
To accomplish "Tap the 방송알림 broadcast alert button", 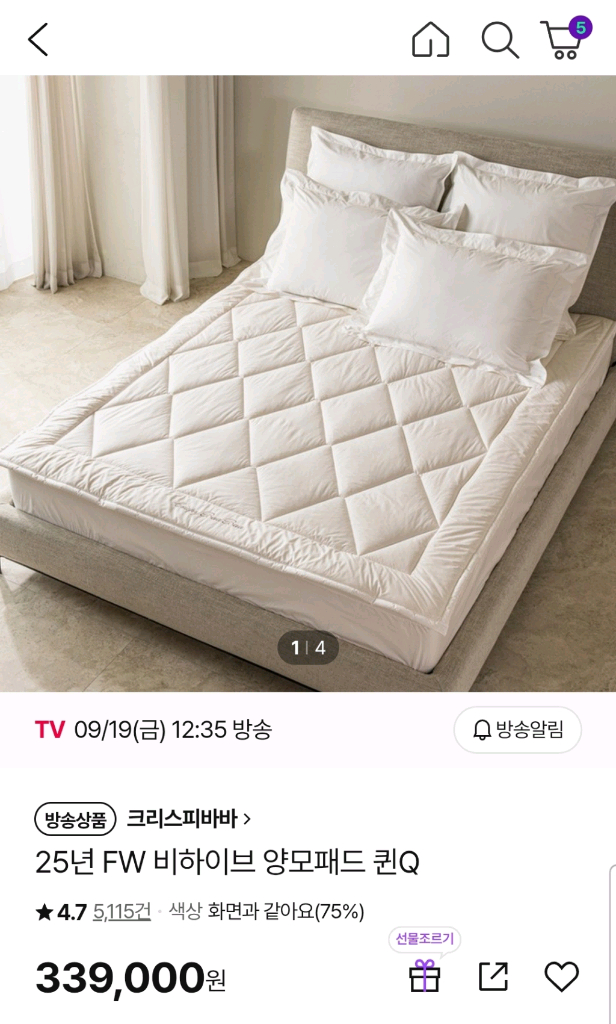I will point(517,730).
